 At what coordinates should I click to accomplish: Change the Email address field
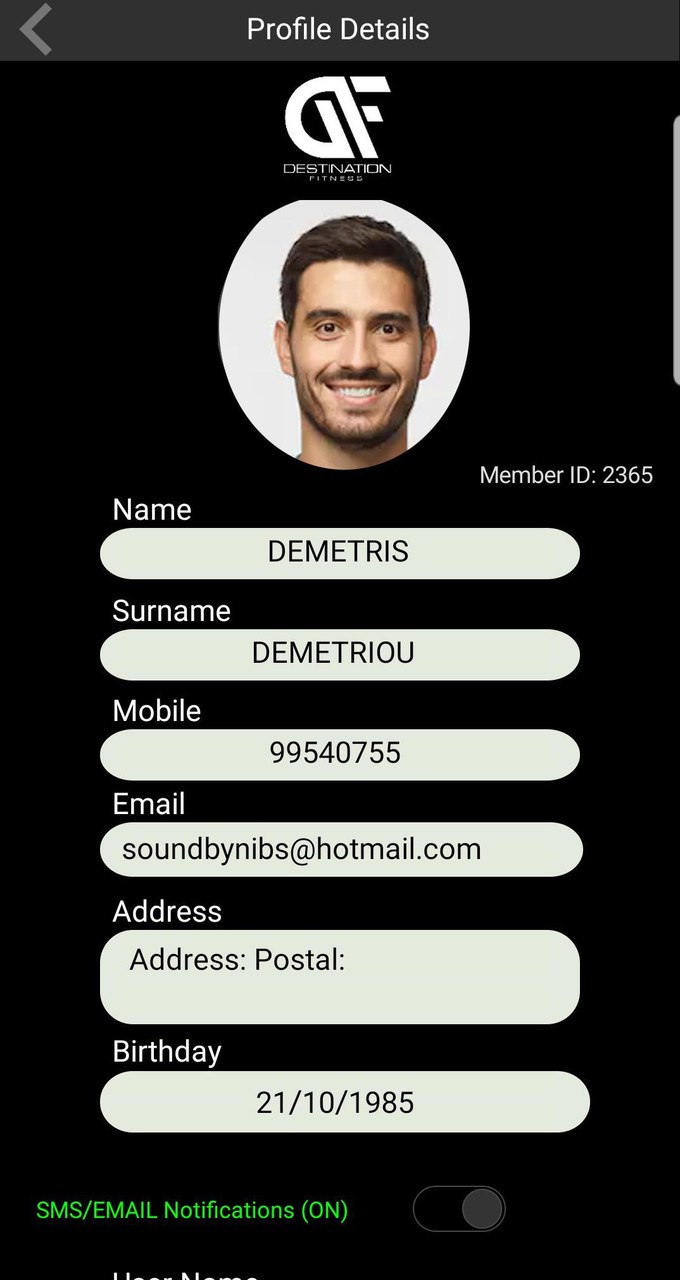tap(340, 850)
